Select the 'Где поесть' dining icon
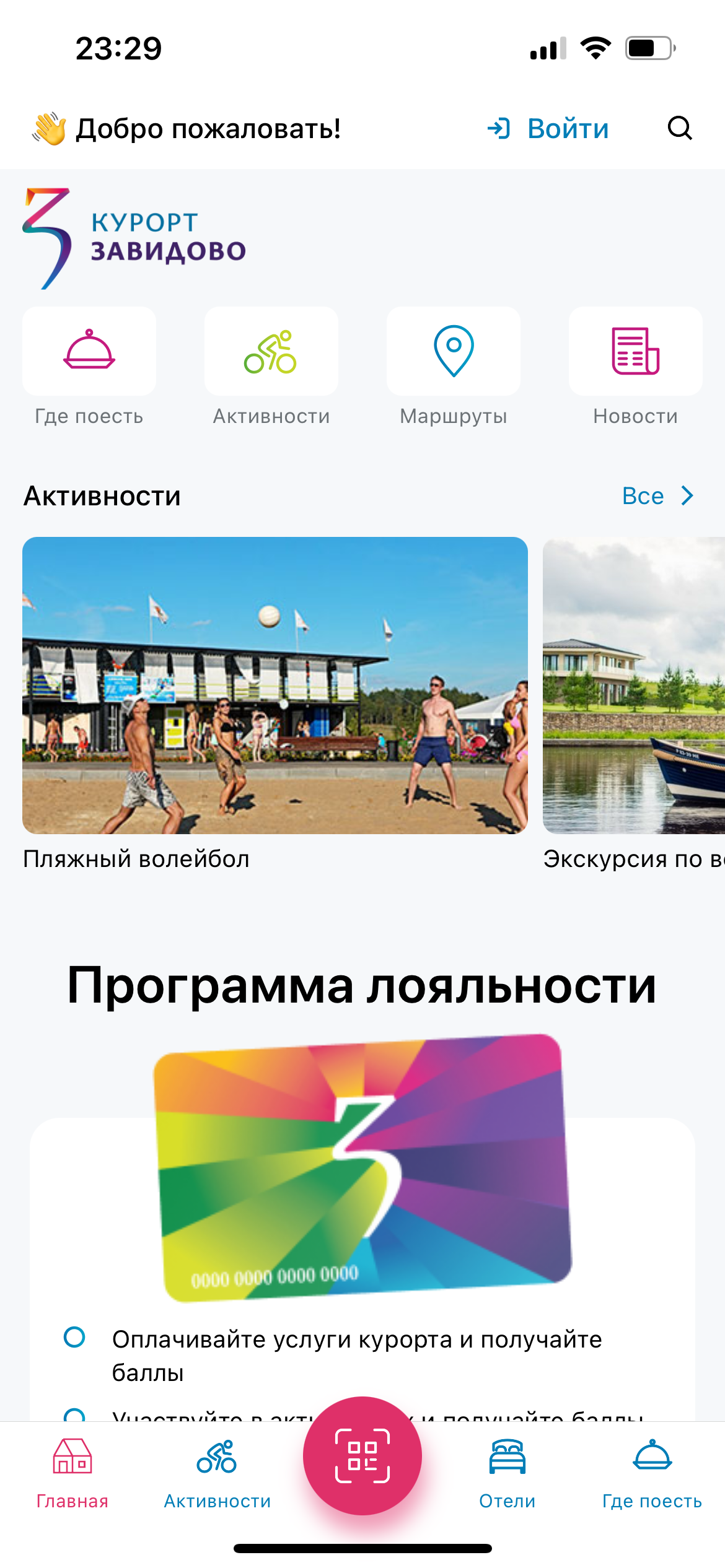 tap(89, 351)
